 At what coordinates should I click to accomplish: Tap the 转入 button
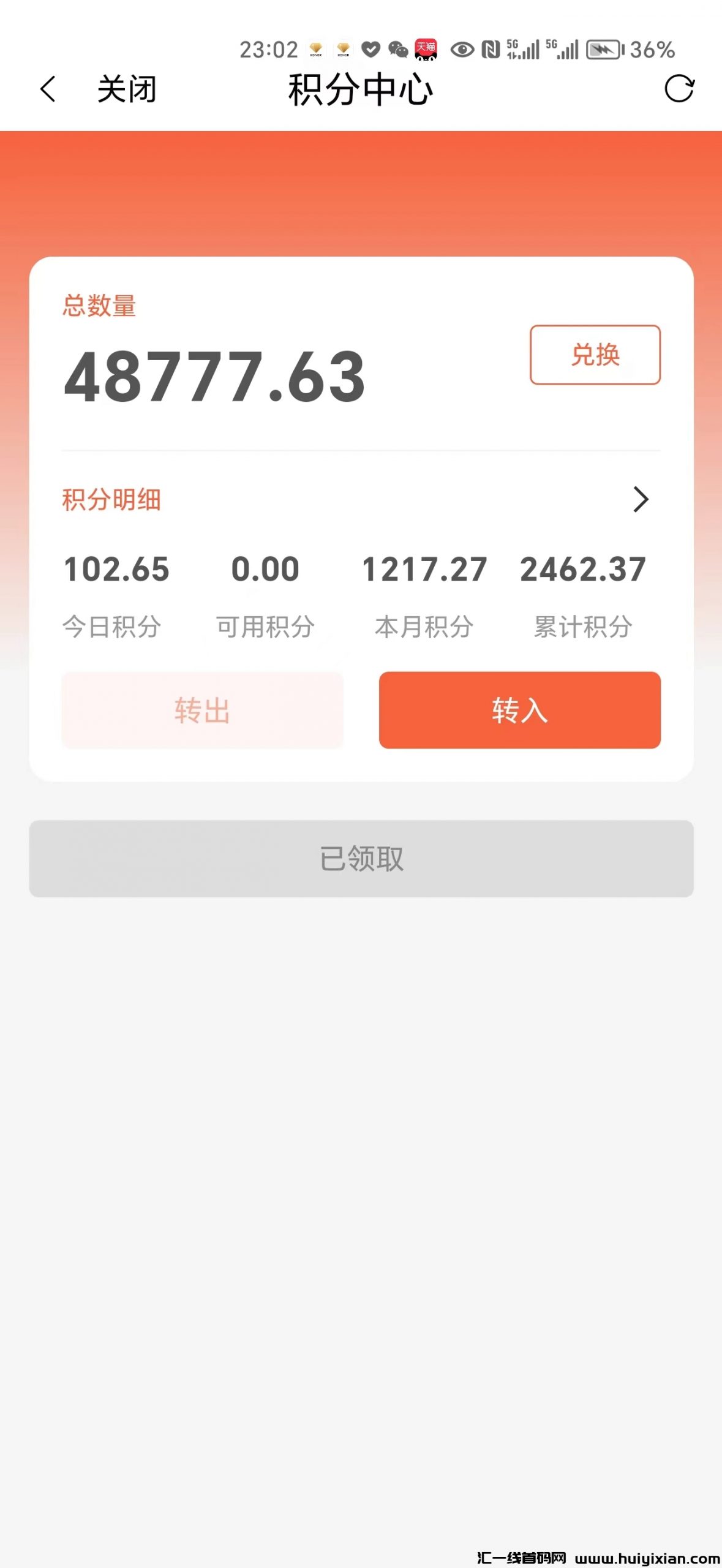point(519,710)
